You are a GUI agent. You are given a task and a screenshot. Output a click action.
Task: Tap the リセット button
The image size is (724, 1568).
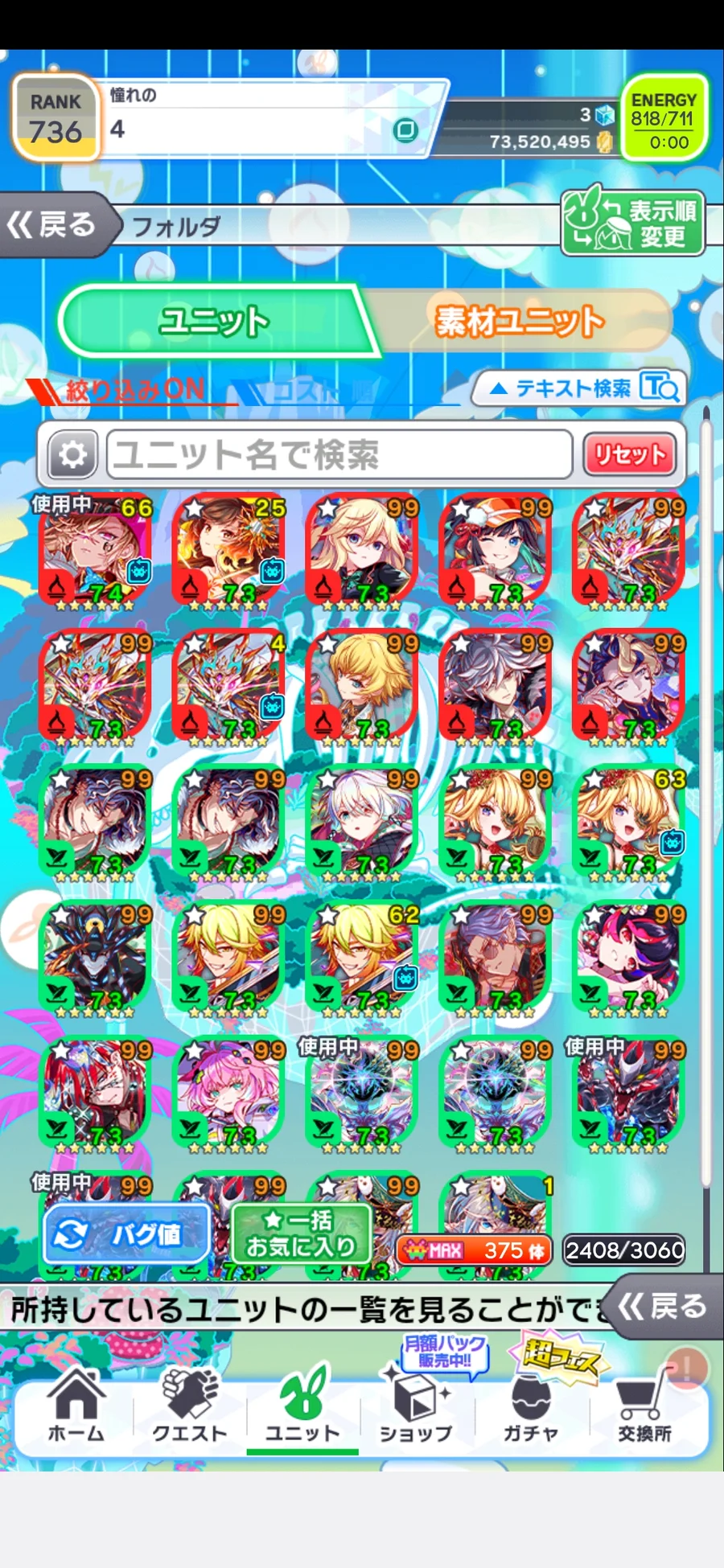[630, 455]
